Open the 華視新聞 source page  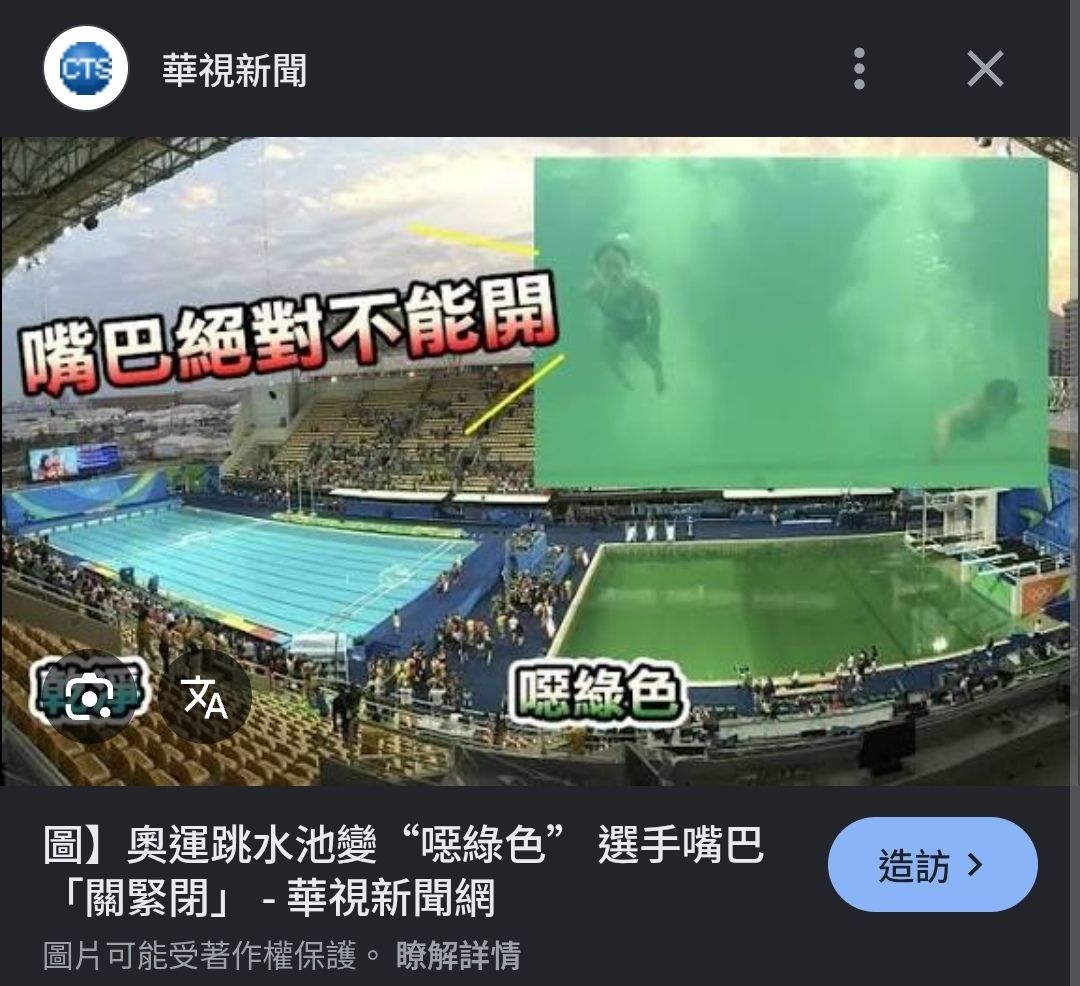tap(234, 70)
